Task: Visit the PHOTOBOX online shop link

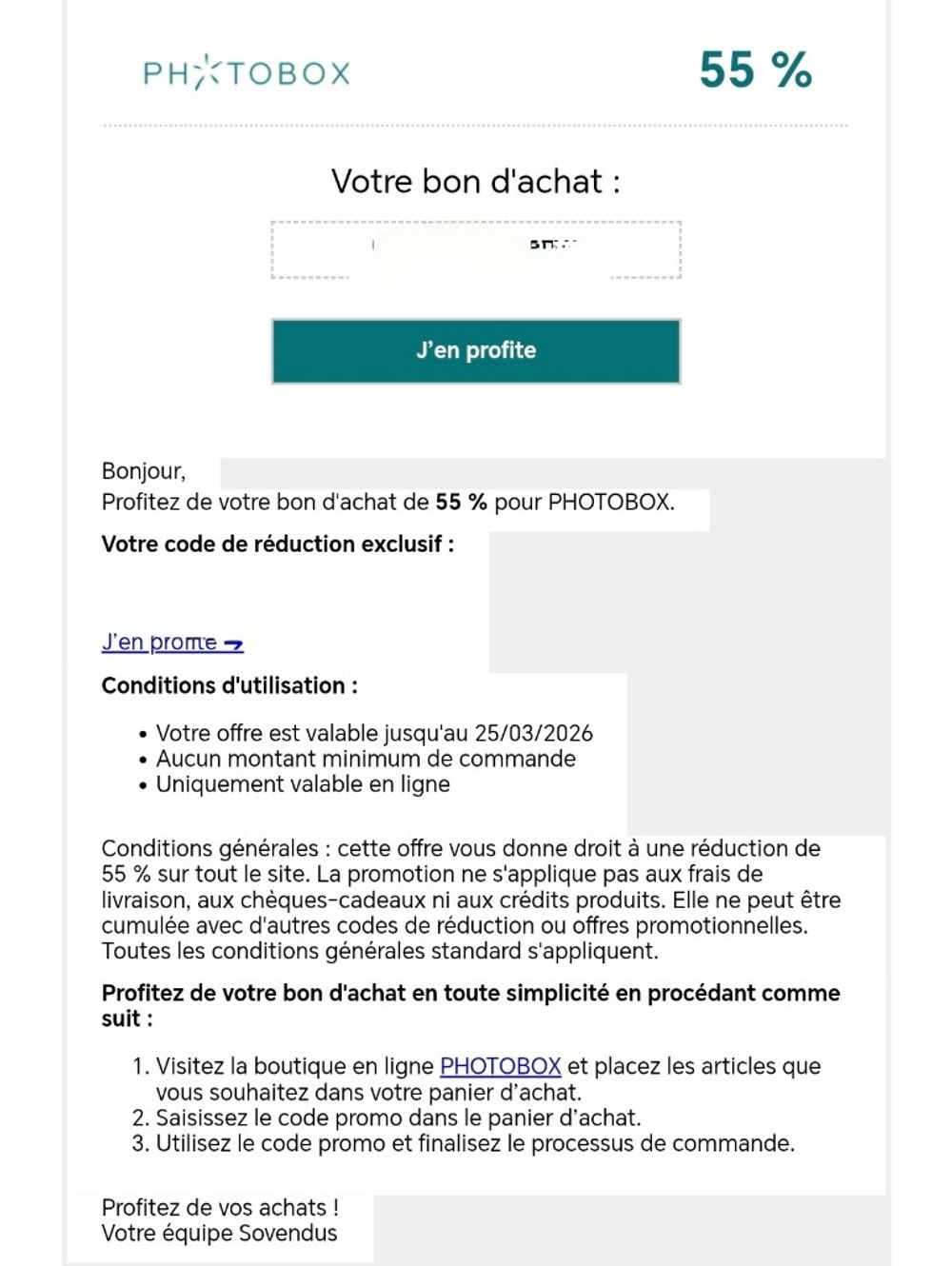Action: click(x=500, y=1066)
